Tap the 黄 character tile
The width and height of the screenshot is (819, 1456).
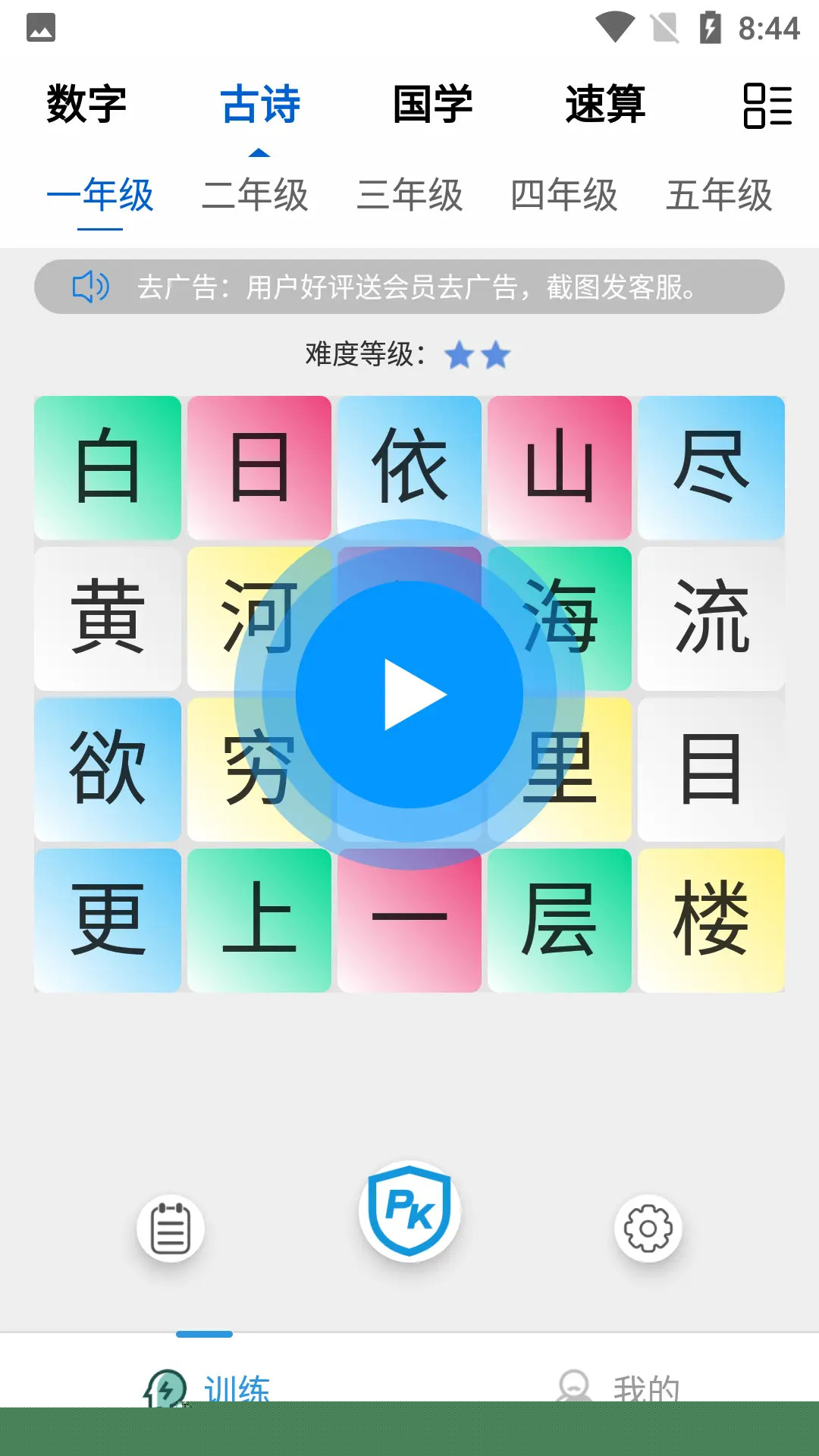[x=108, y=618]
